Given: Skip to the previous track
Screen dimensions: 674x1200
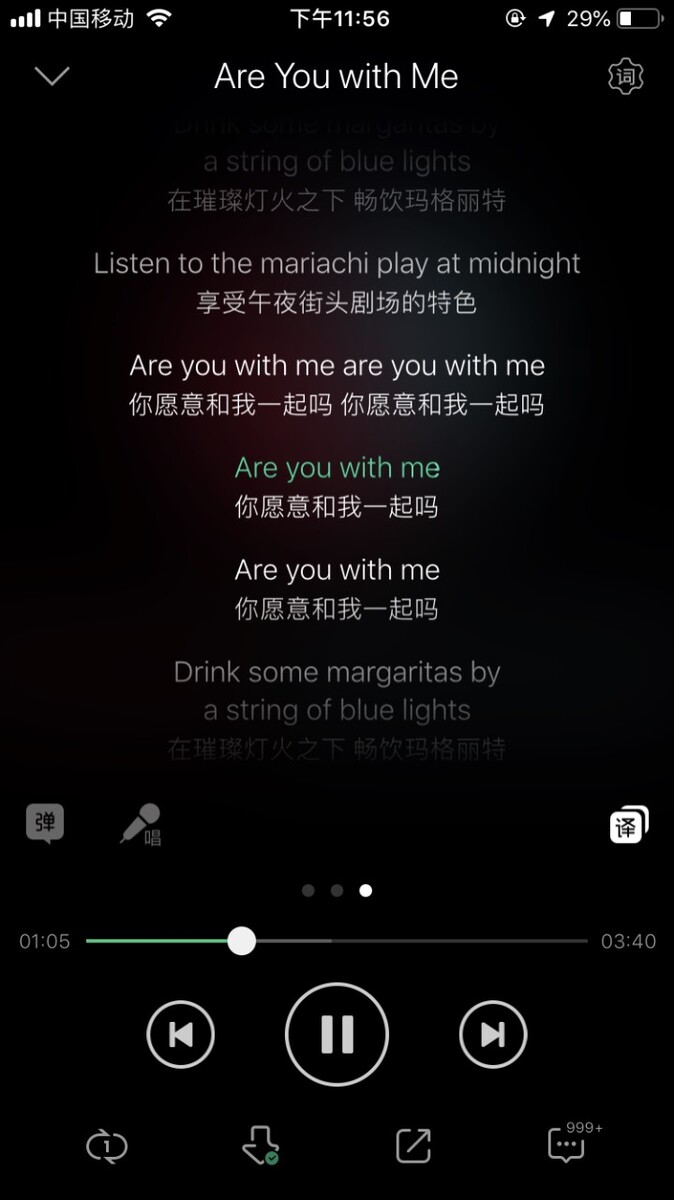Looking at the screenshot, I should pos(181,1035).
